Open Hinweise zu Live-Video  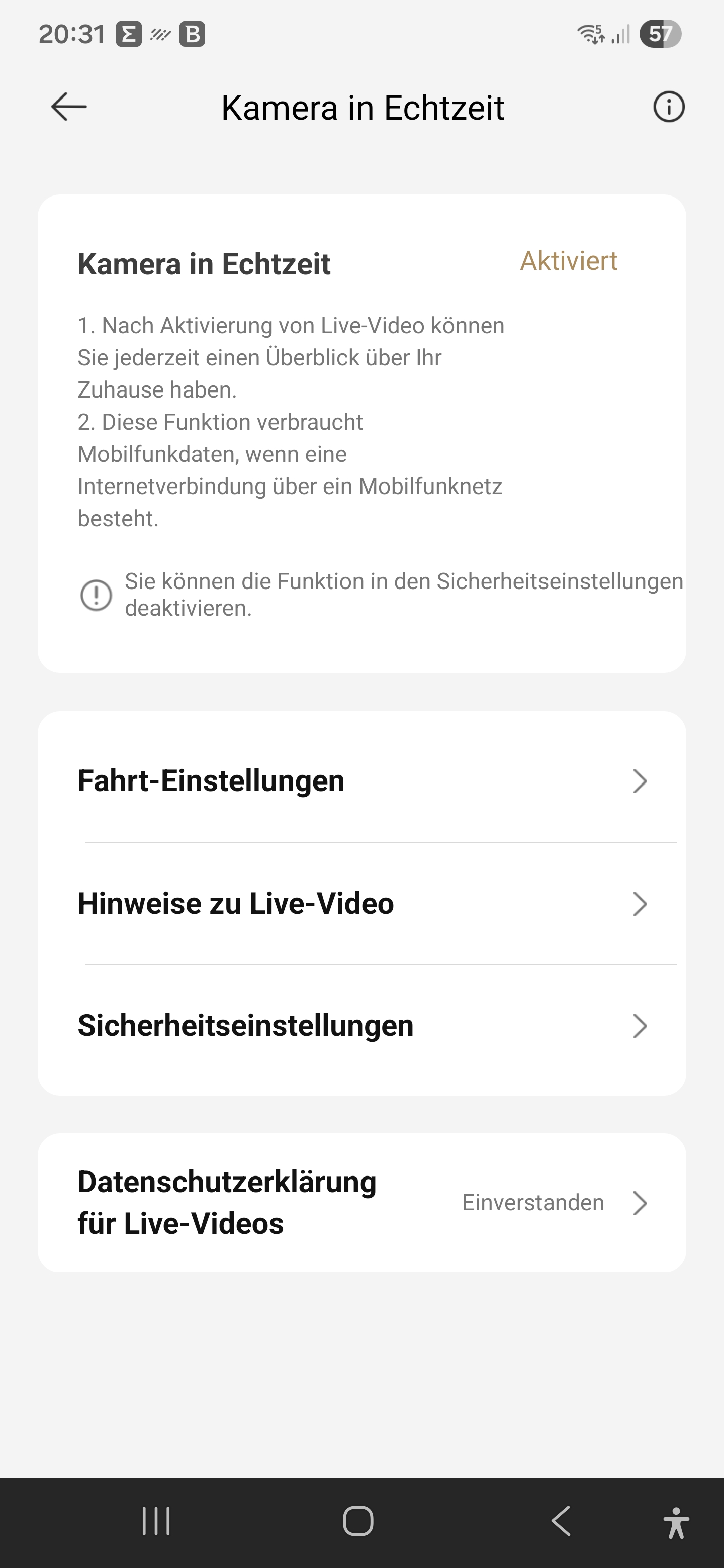361,903
